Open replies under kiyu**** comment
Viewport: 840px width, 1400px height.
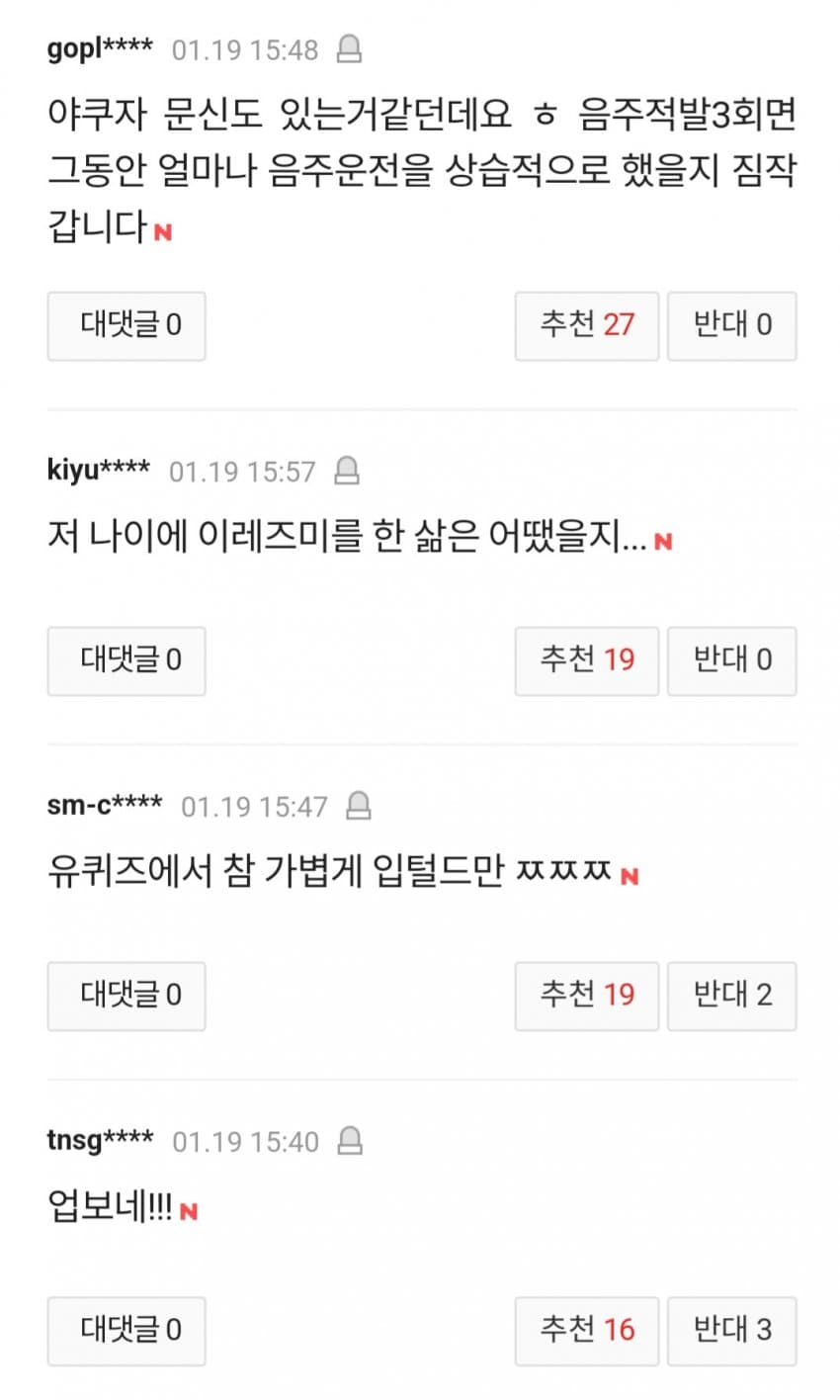coord(126,660)
